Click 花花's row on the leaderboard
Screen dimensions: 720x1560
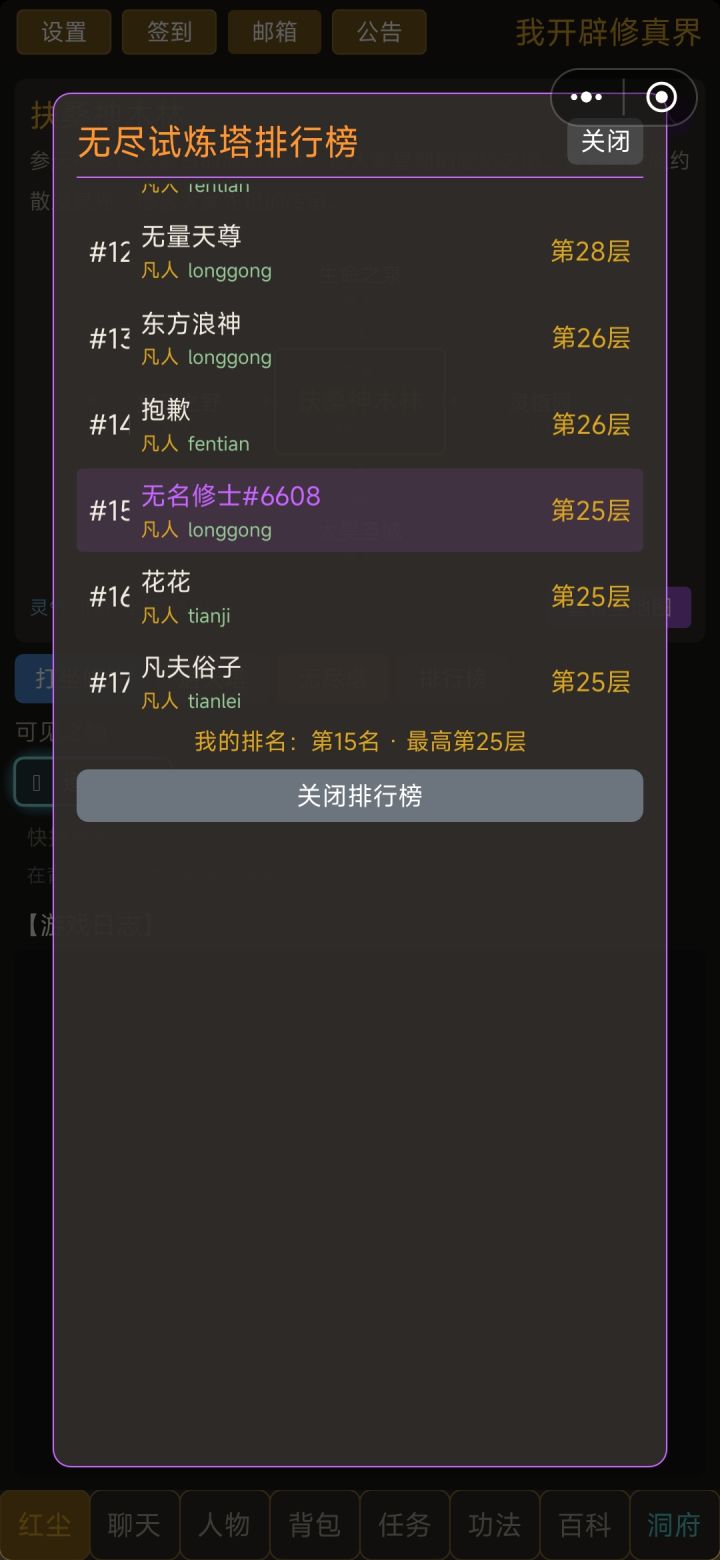[x=360, y=596]
